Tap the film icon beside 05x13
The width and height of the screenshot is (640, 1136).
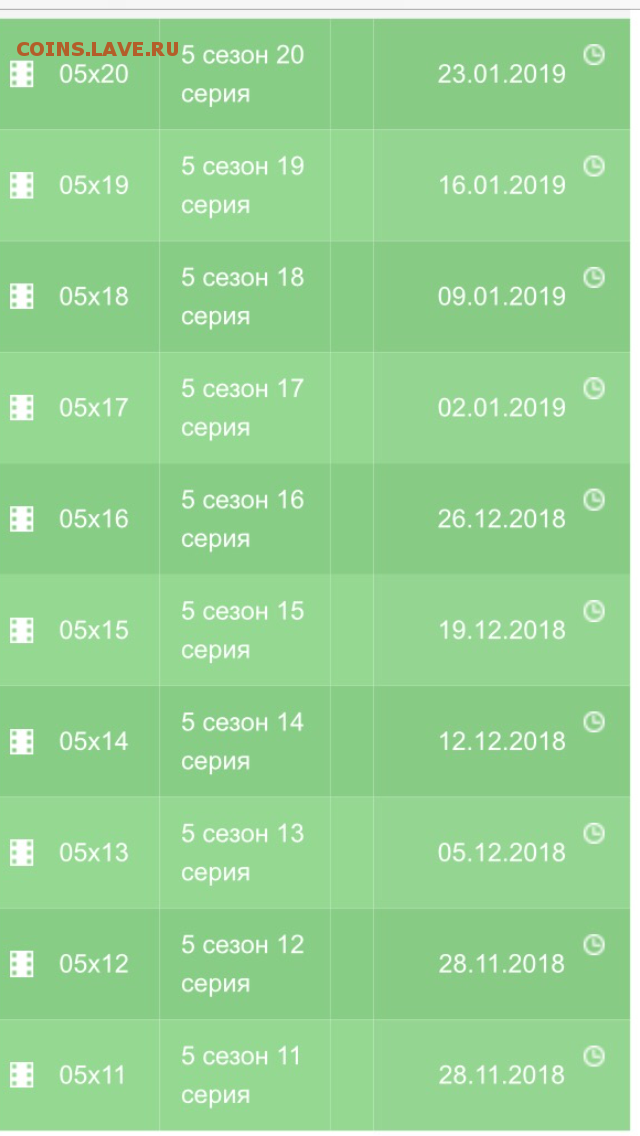[22, 853]
